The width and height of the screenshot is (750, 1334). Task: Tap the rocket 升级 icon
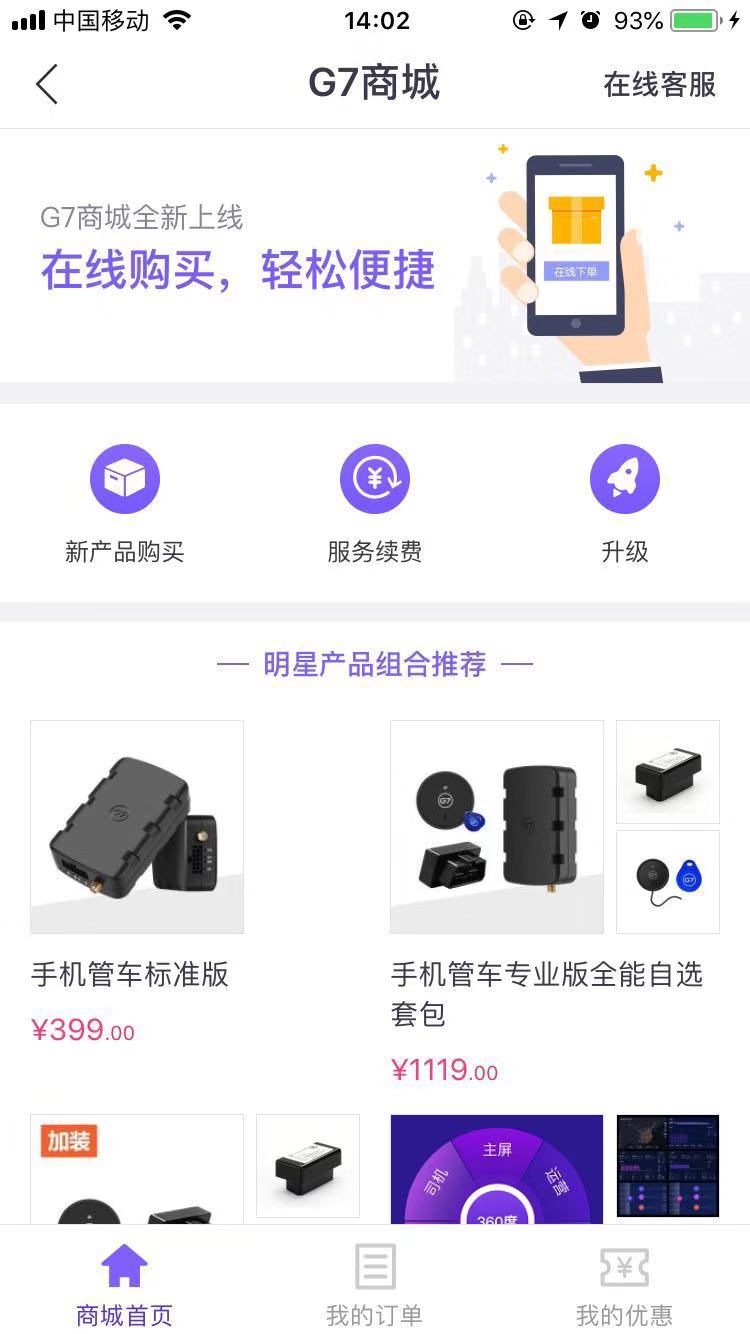[x=624, y=478]
